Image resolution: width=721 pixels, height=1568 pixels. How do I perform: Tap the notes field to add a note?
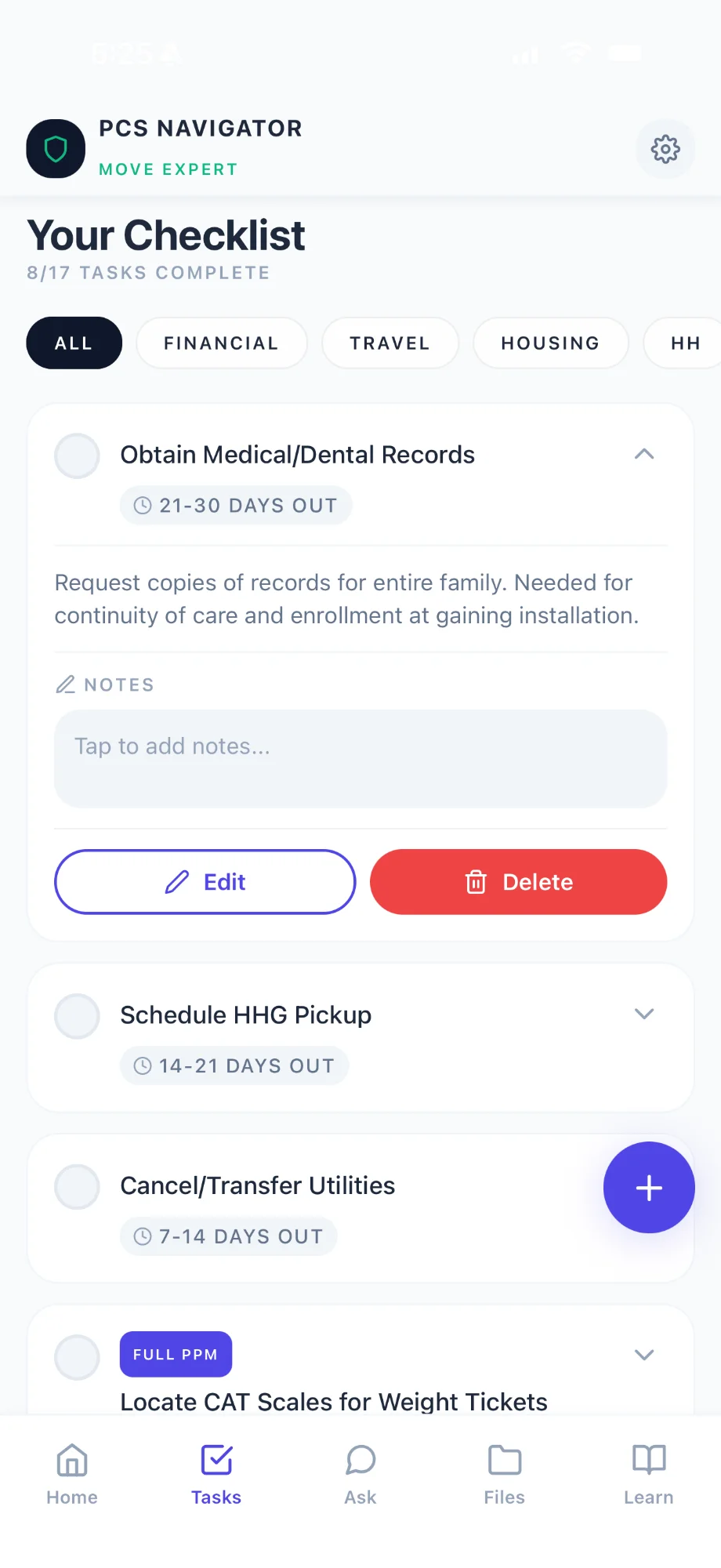(x=360, y=757)
